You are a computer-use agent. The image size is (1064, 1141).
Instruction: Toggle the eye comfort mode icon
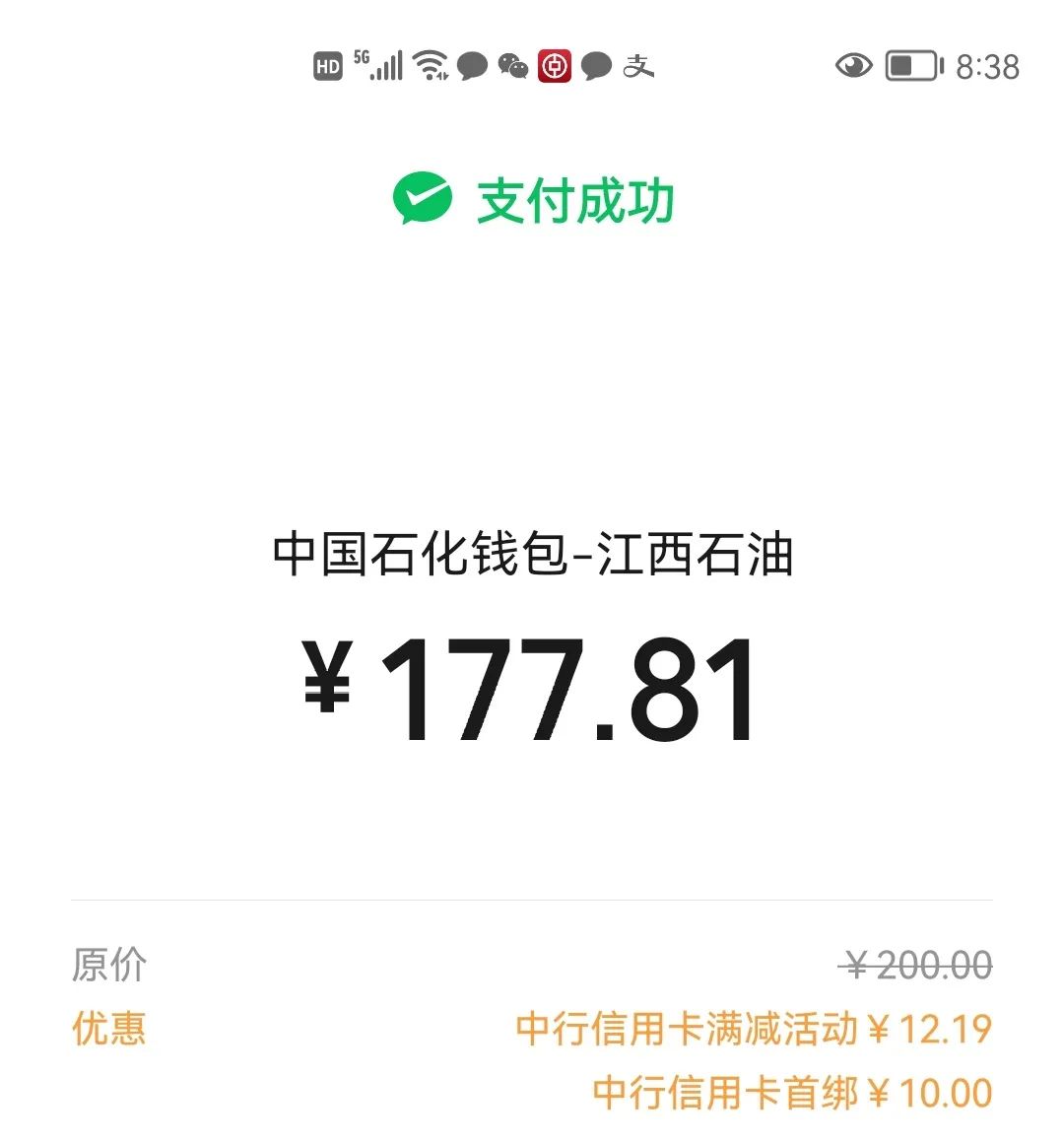pyautogui.click(x=855, y=65)
